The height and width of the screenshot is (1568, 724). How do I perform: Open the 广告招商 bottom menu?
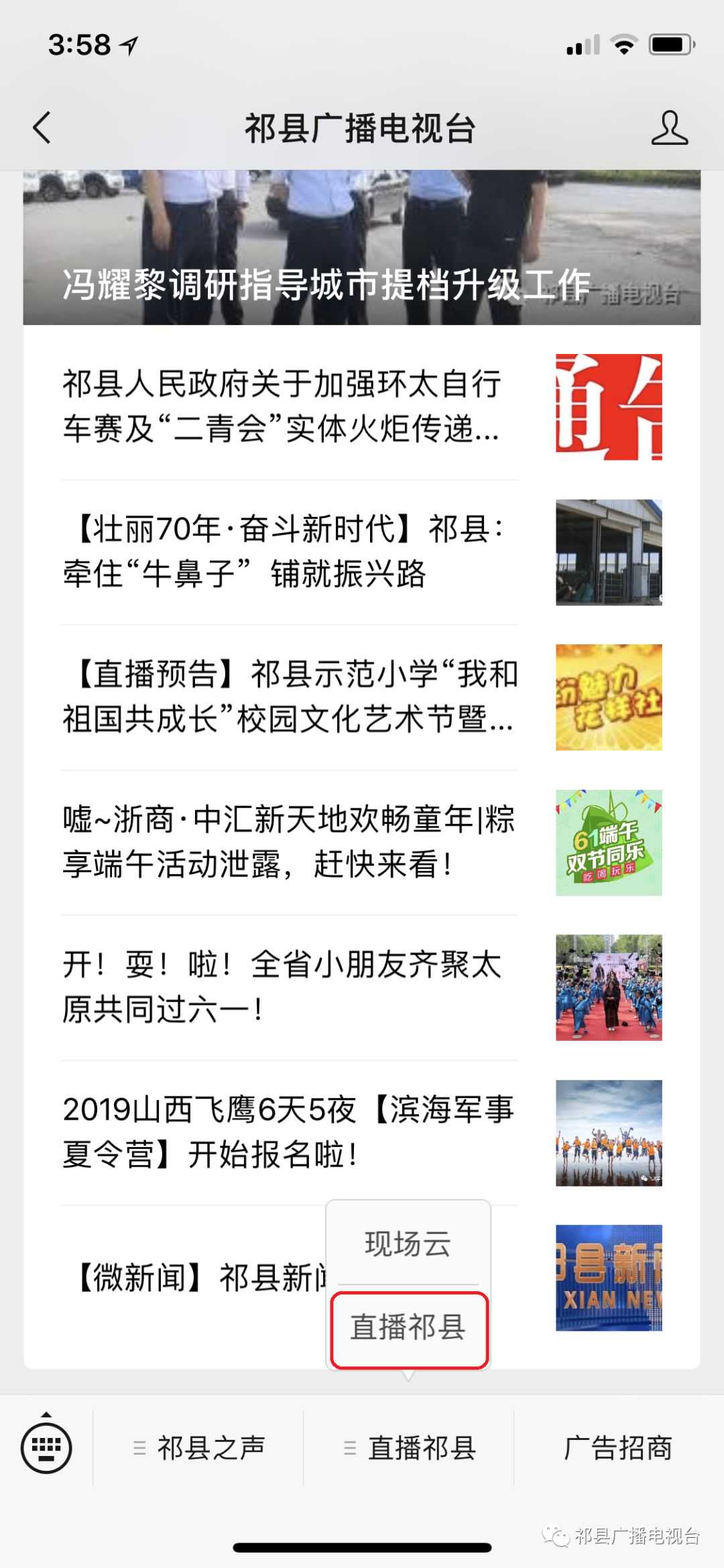618,1448
